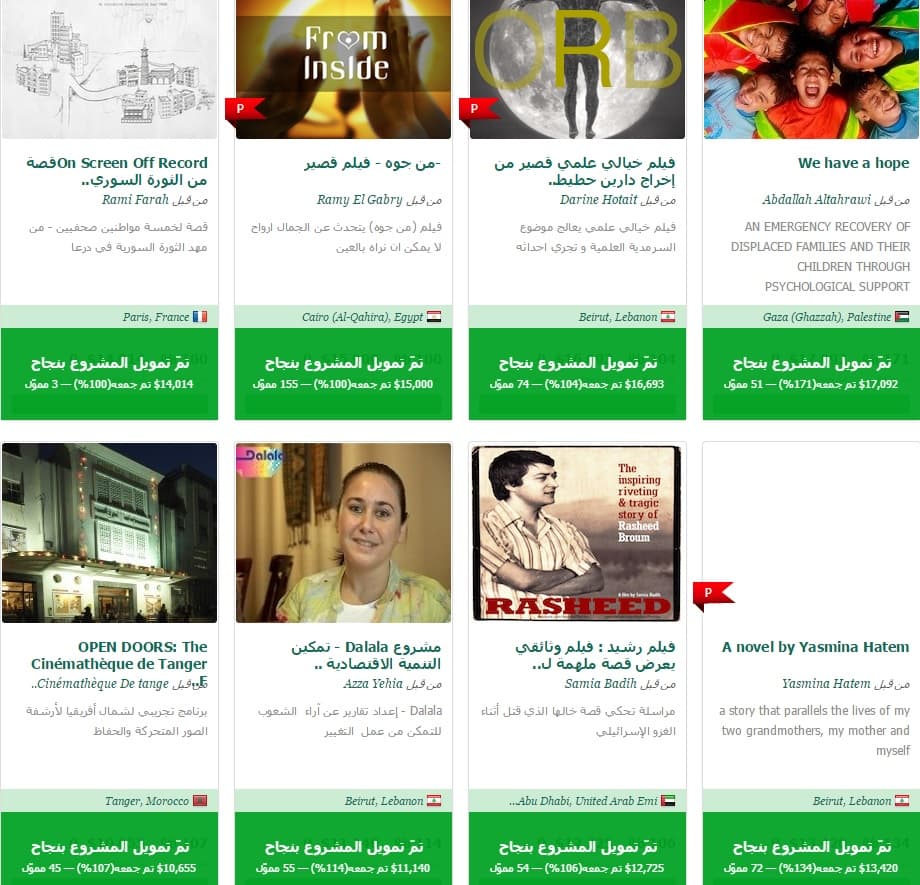Filter projects by Paris, France location
The width and height of the screenshot is (920, 885).
tap(156, 317)
